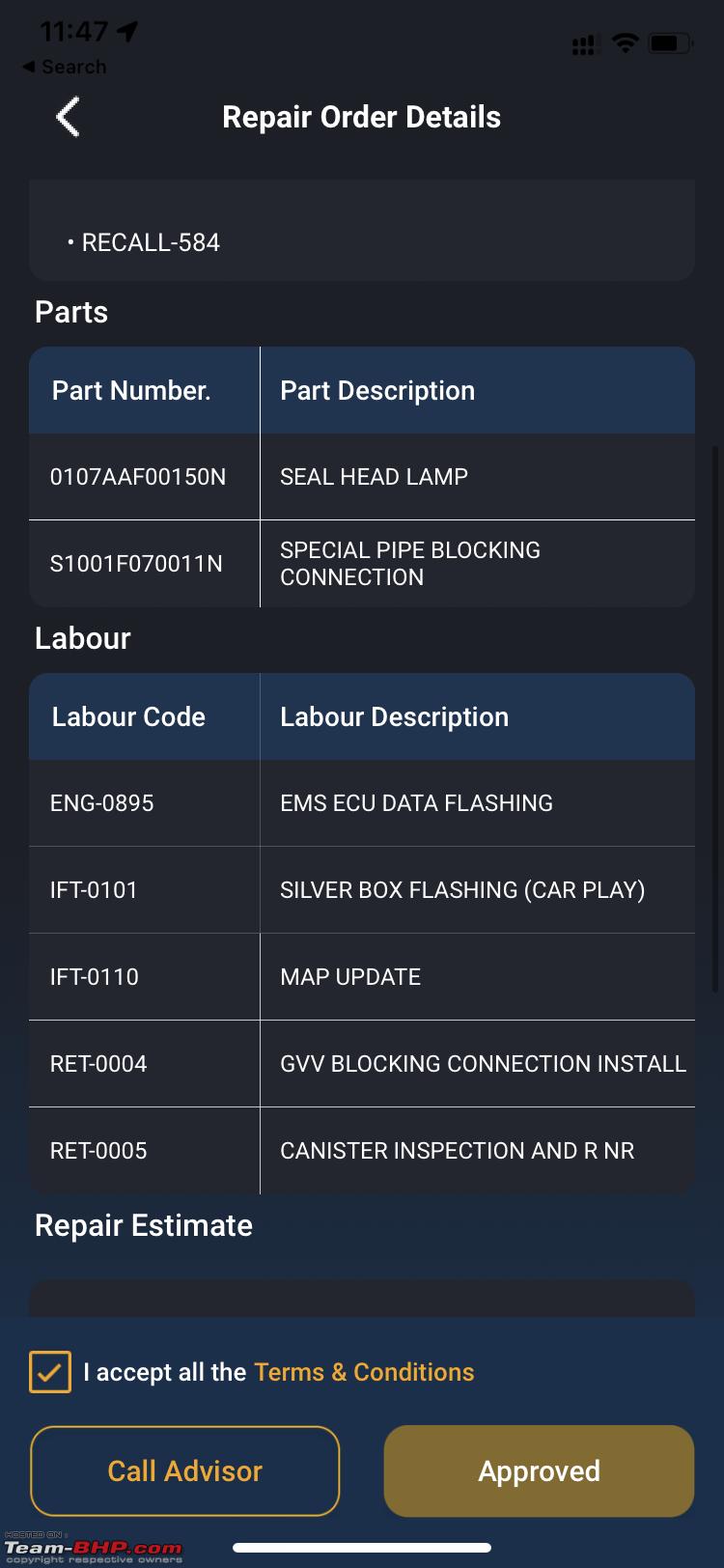Open the Terms & Conditions link
724x1568 pixels.
[364, 1372]
